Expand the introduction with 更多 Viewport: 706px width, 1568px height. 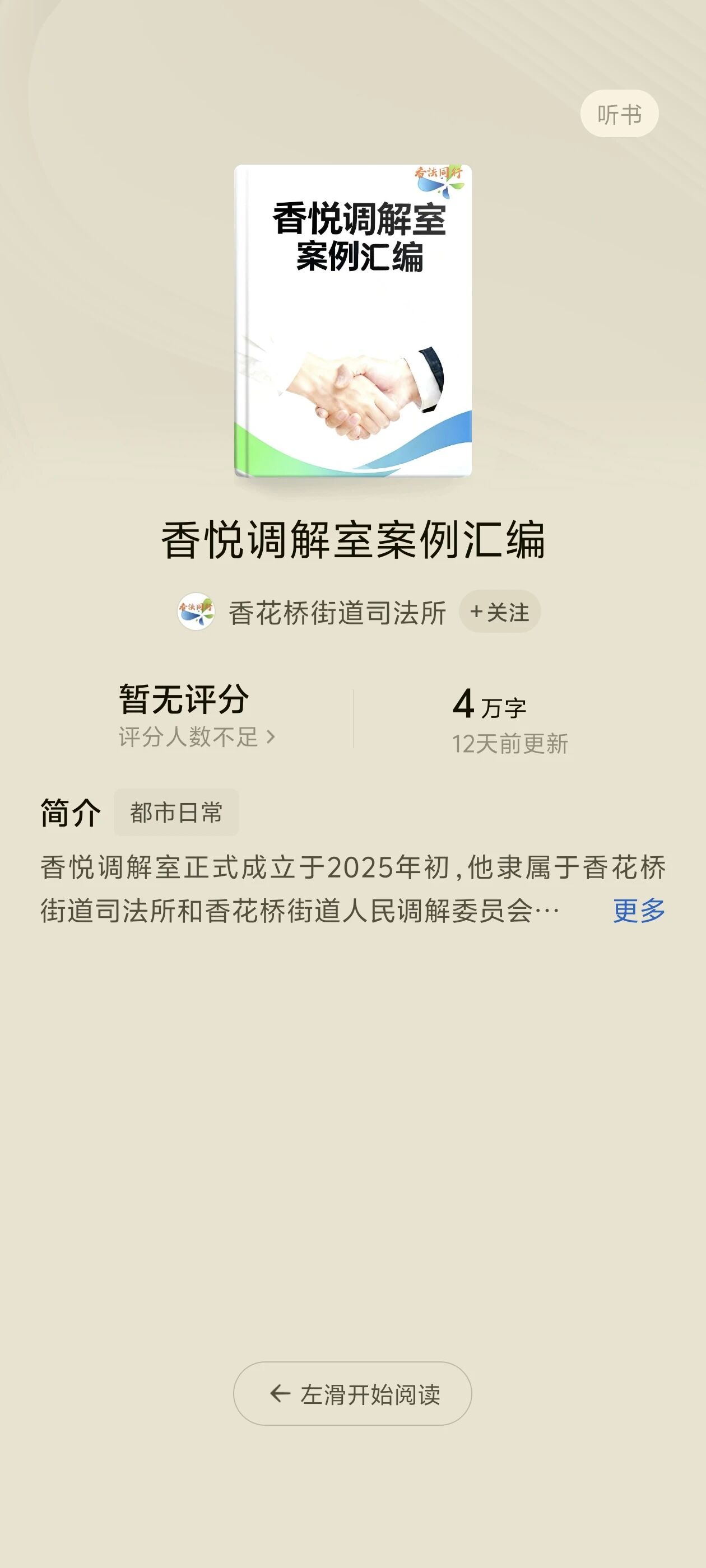[638, 911]
